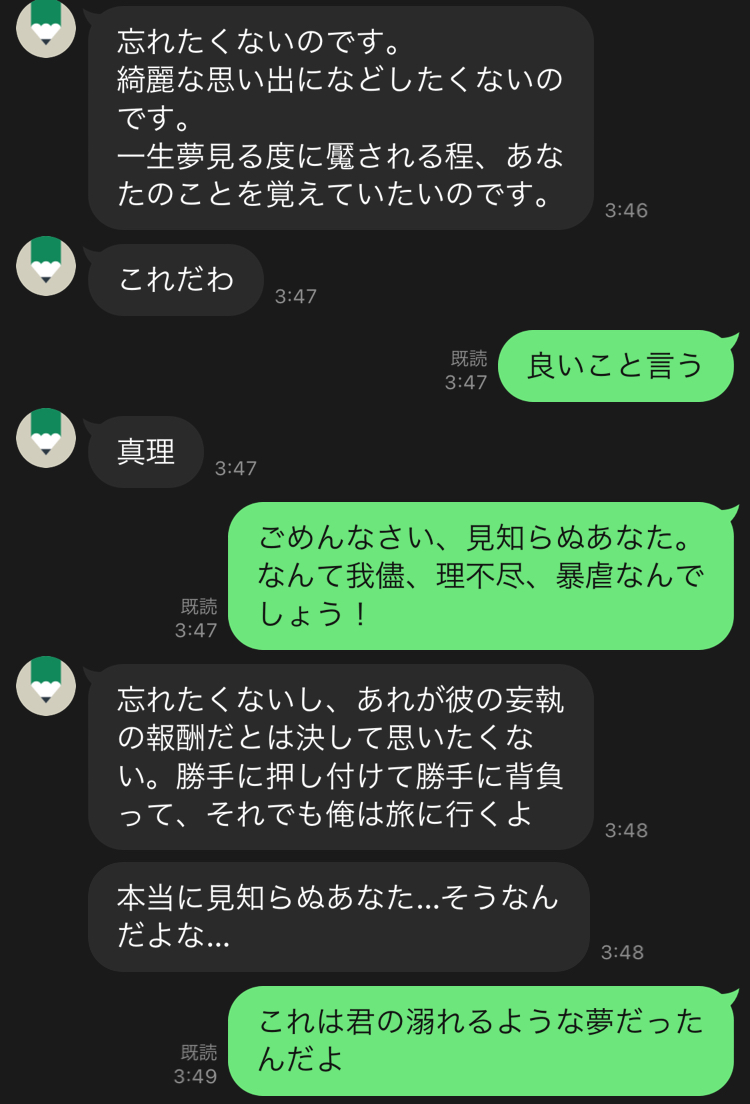
Task: Open sender's profile picture beside the これだわ message
Action: tap(47, 266)
